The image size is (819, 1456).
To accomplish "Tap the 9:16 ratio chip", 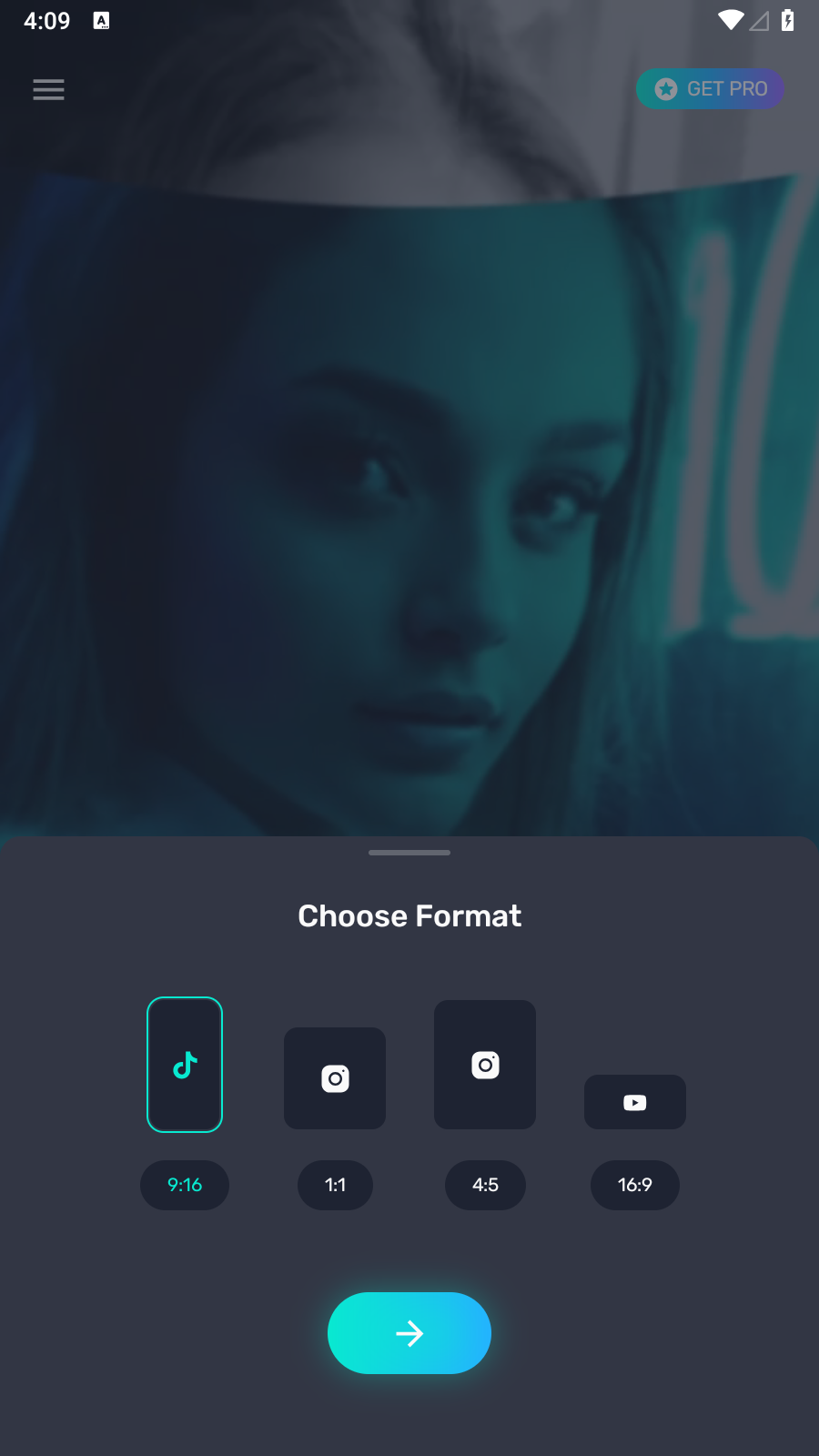I will (185, 1185).
